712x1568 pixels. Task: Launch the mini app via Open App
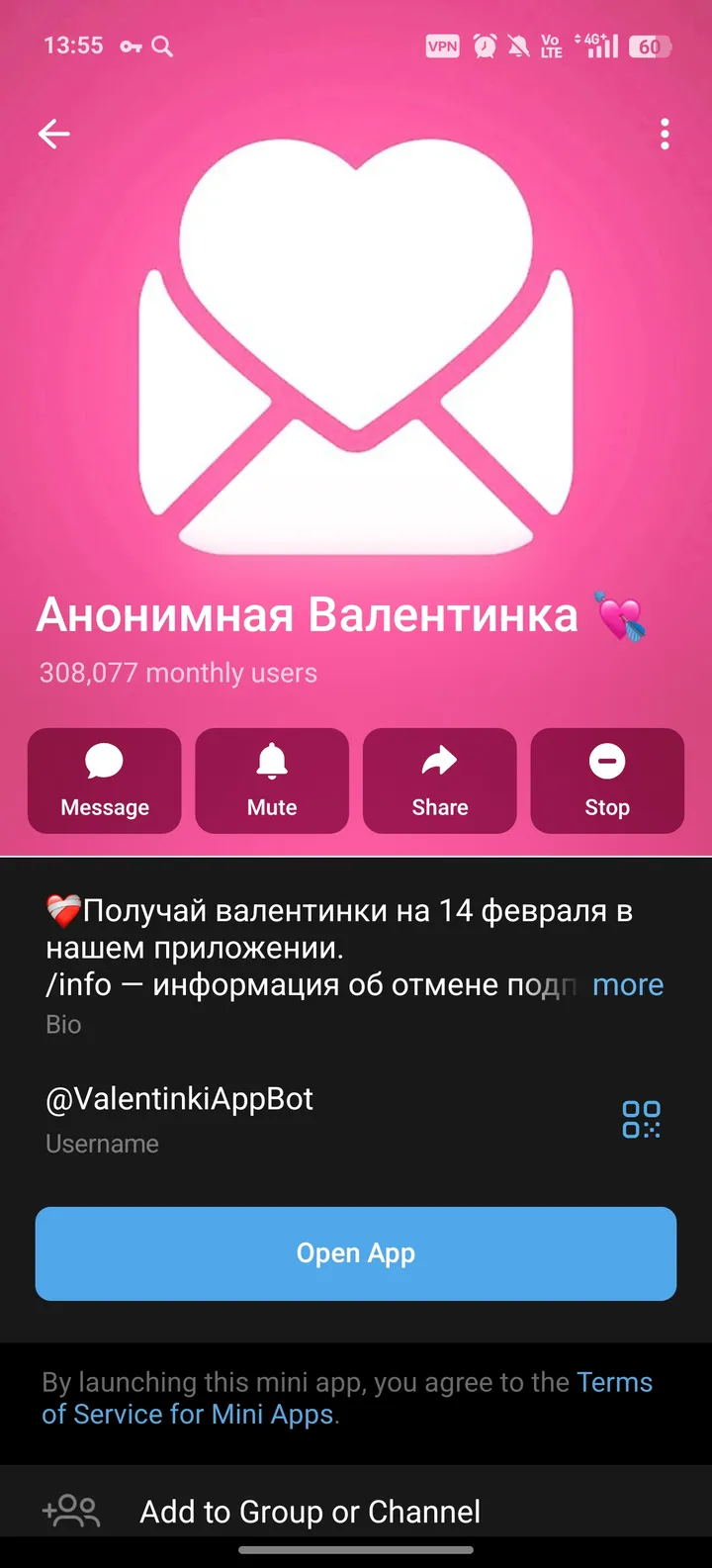[355, 1252]
